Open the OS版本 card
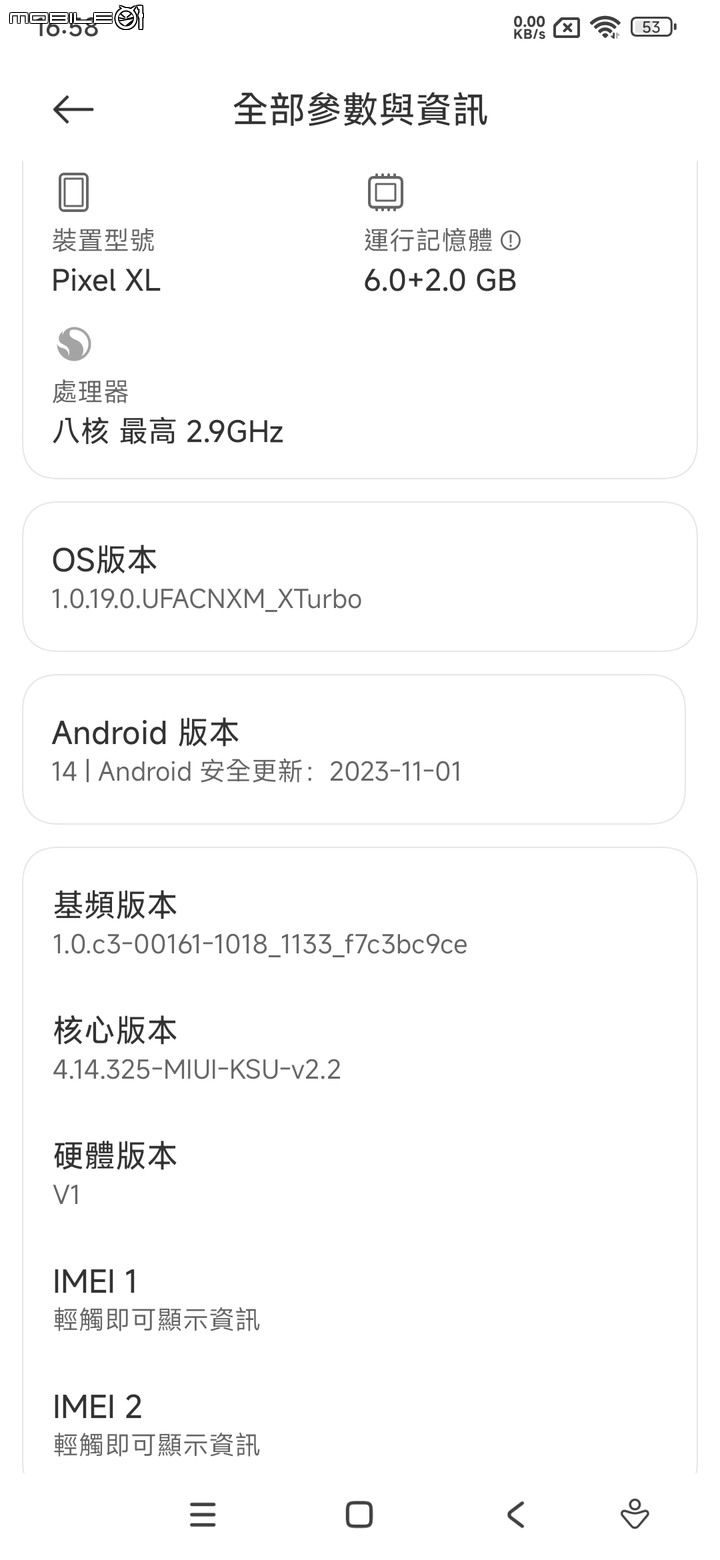This screenshot has height=1560, width=720. pyautogui.click(x=359, y=577)
